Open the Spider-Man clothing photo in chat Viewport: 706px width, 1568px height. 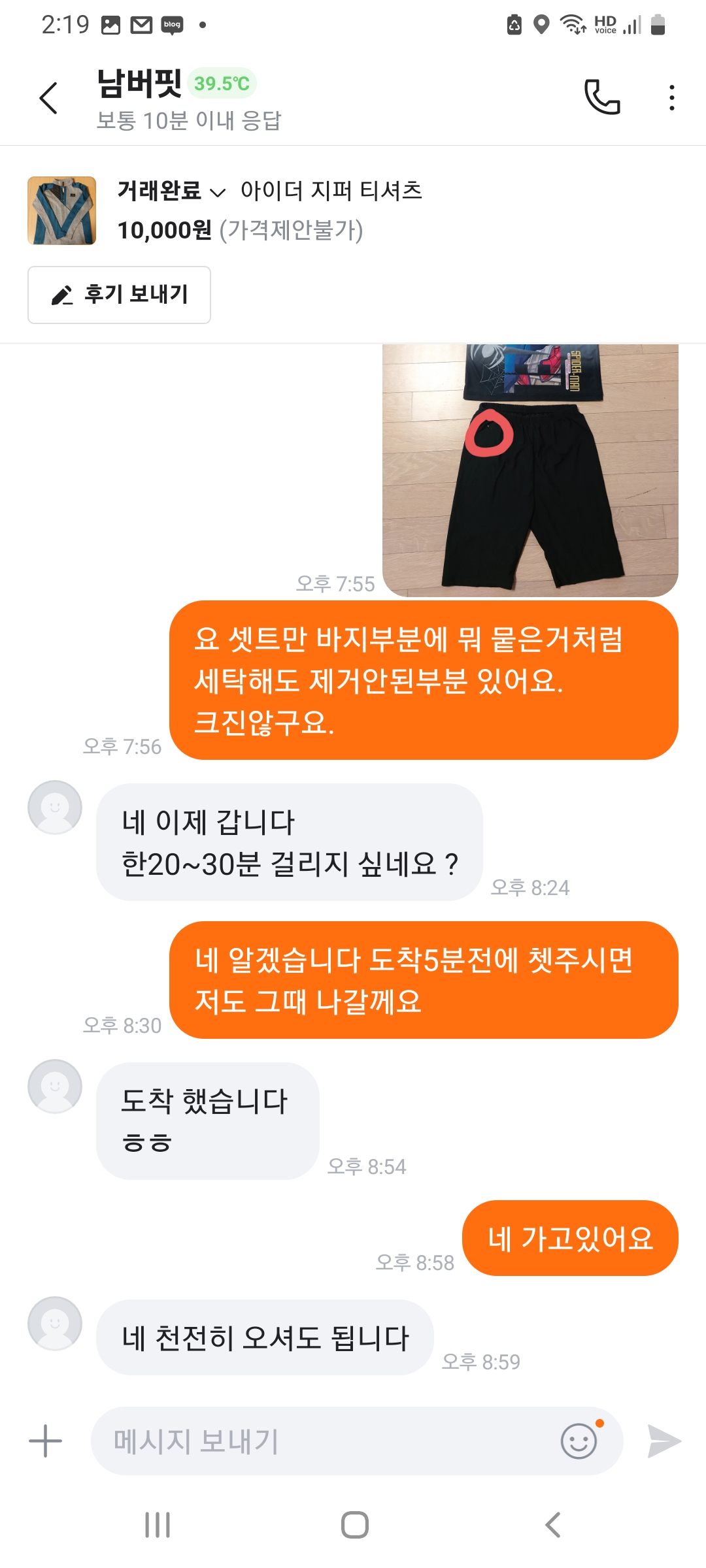click(x=530, y=469)
